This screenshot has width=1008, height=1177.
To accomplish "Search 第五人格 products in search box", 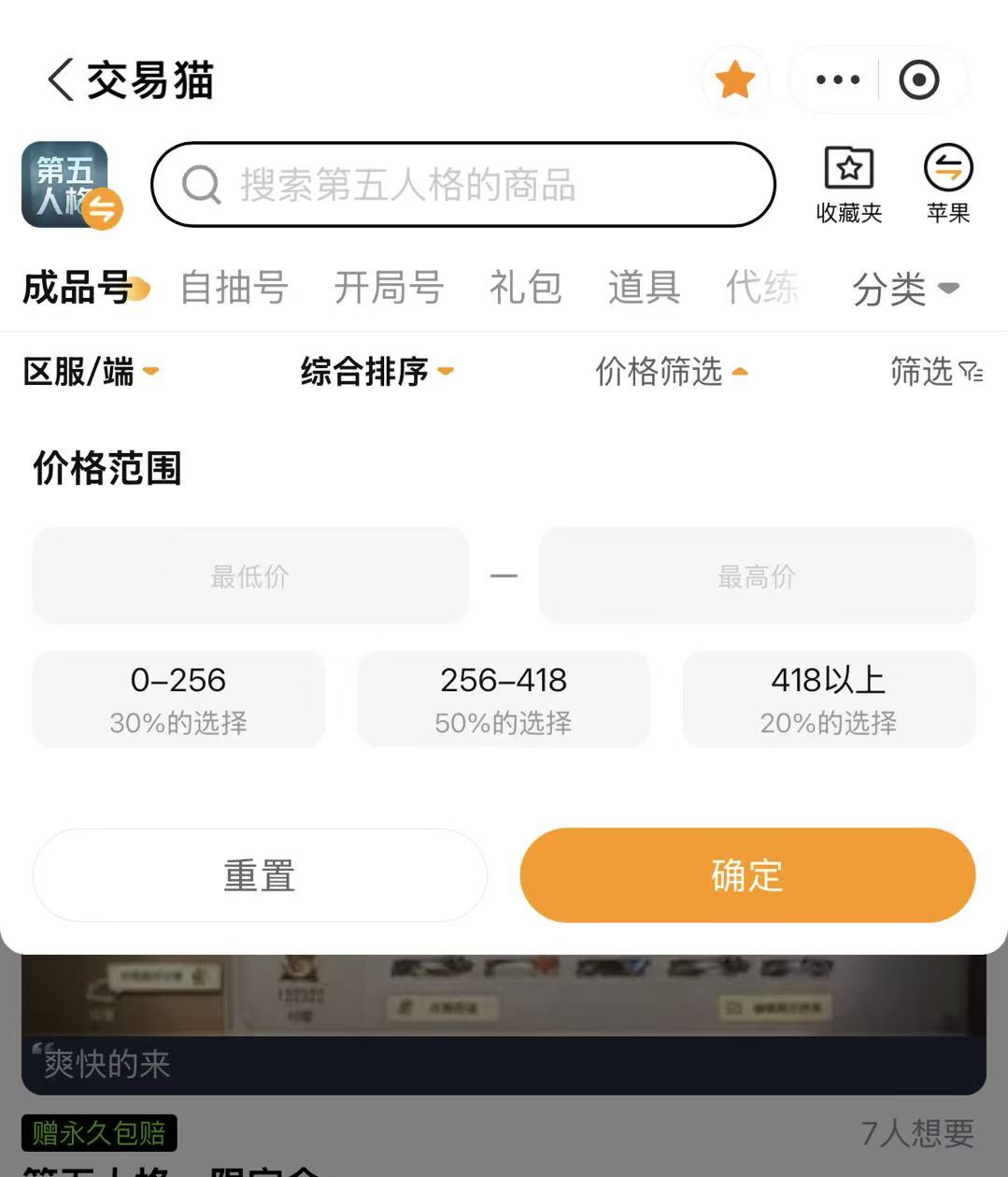I will (463, 184).
